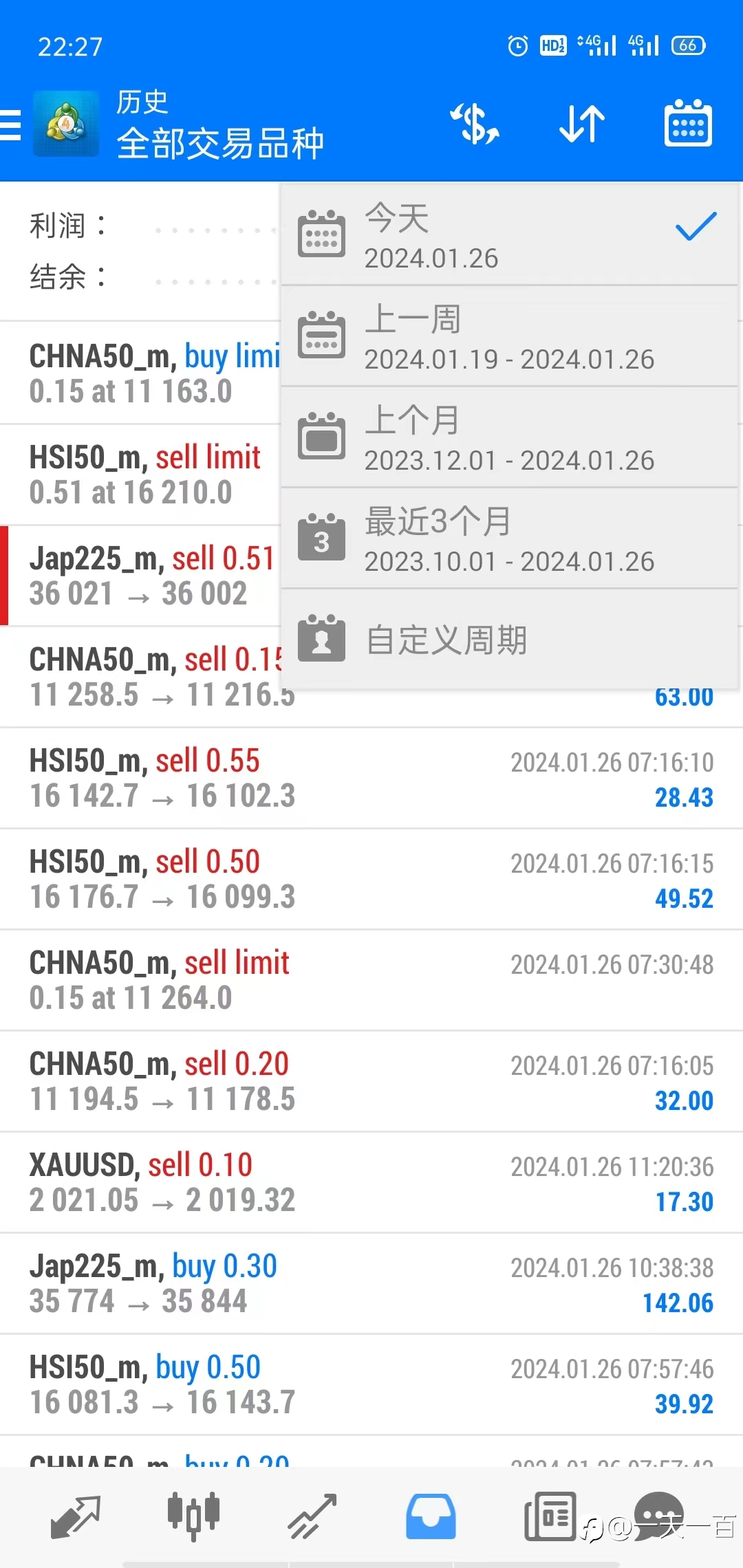Viewport: 743px width, 1568px height.
Task: Open the 自定义周期 custom period option
Action: (x=509, y=639)
